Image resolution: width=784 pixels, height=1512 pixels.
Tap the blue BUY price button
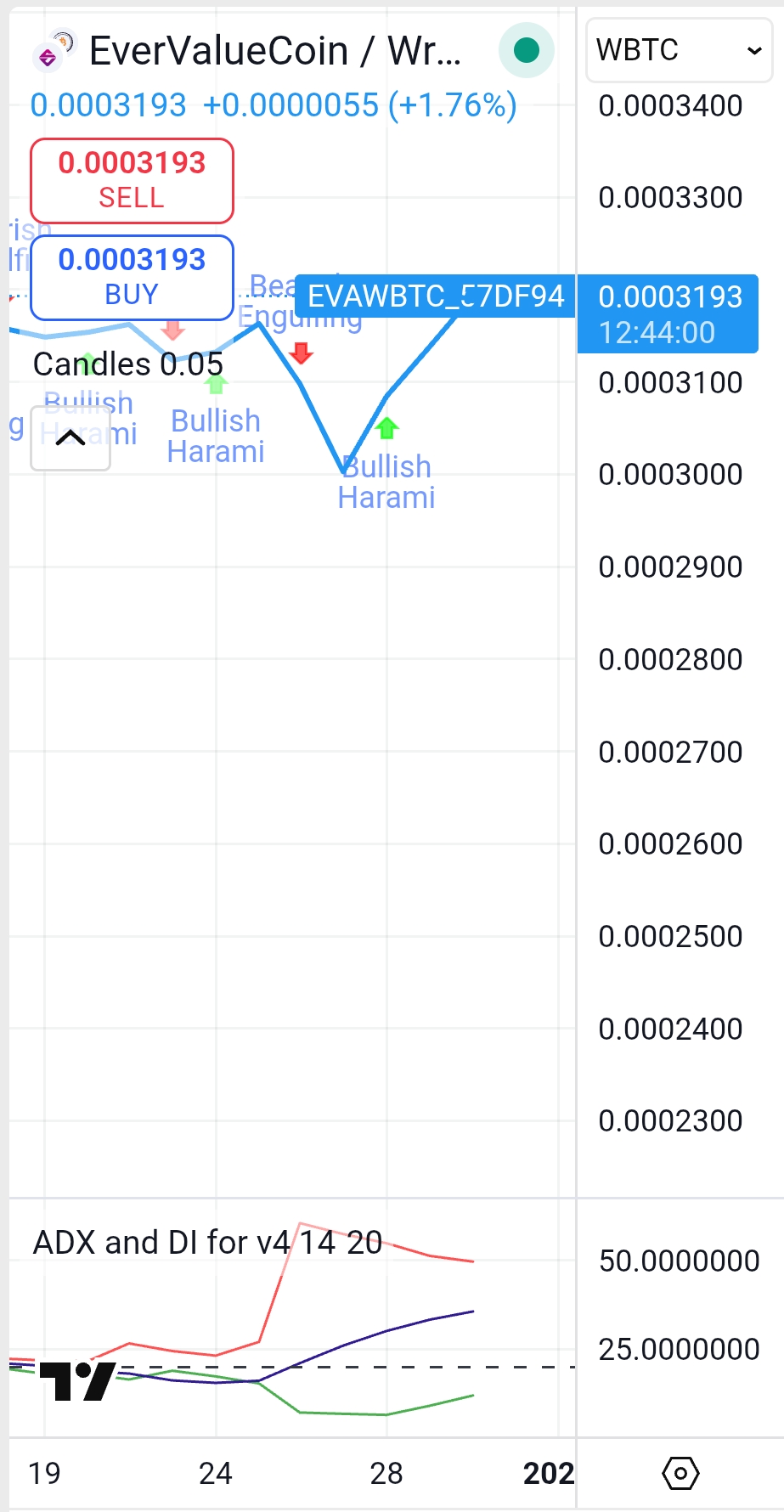coord(132,277)
